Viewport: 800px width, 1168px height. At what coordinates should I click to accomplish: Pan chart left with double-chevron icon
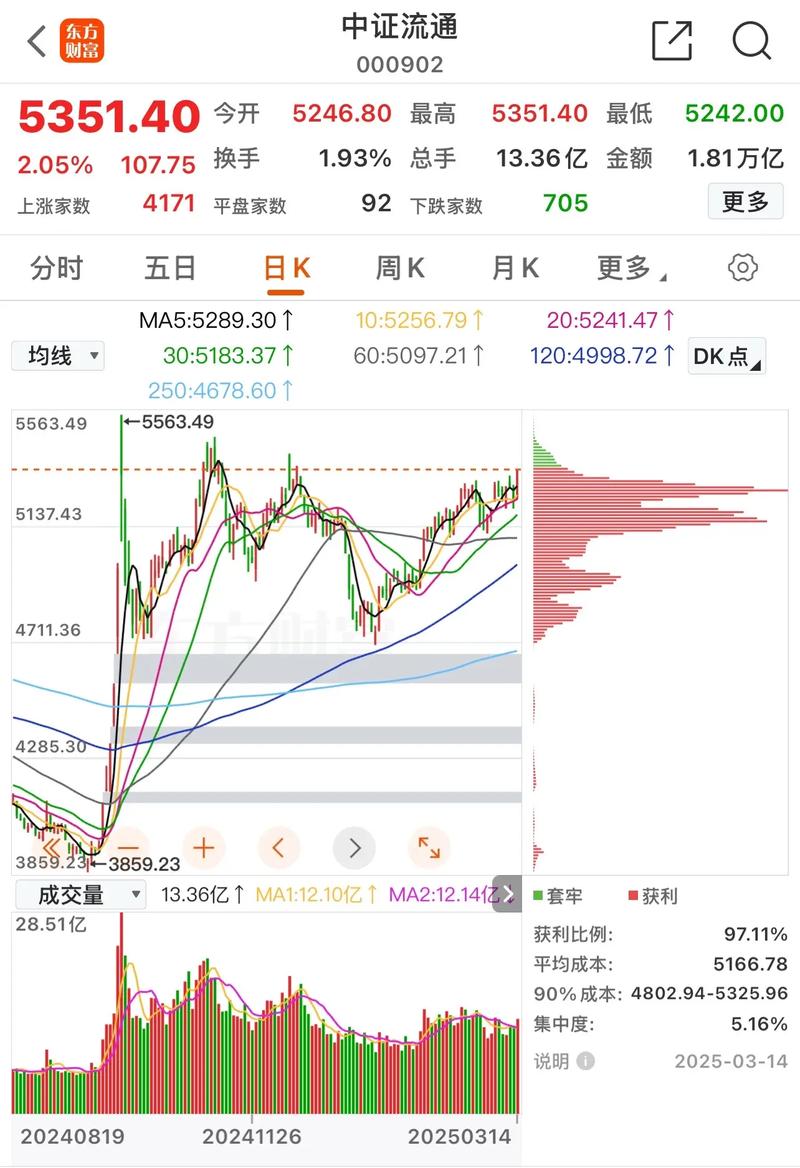tap(52, 847)
